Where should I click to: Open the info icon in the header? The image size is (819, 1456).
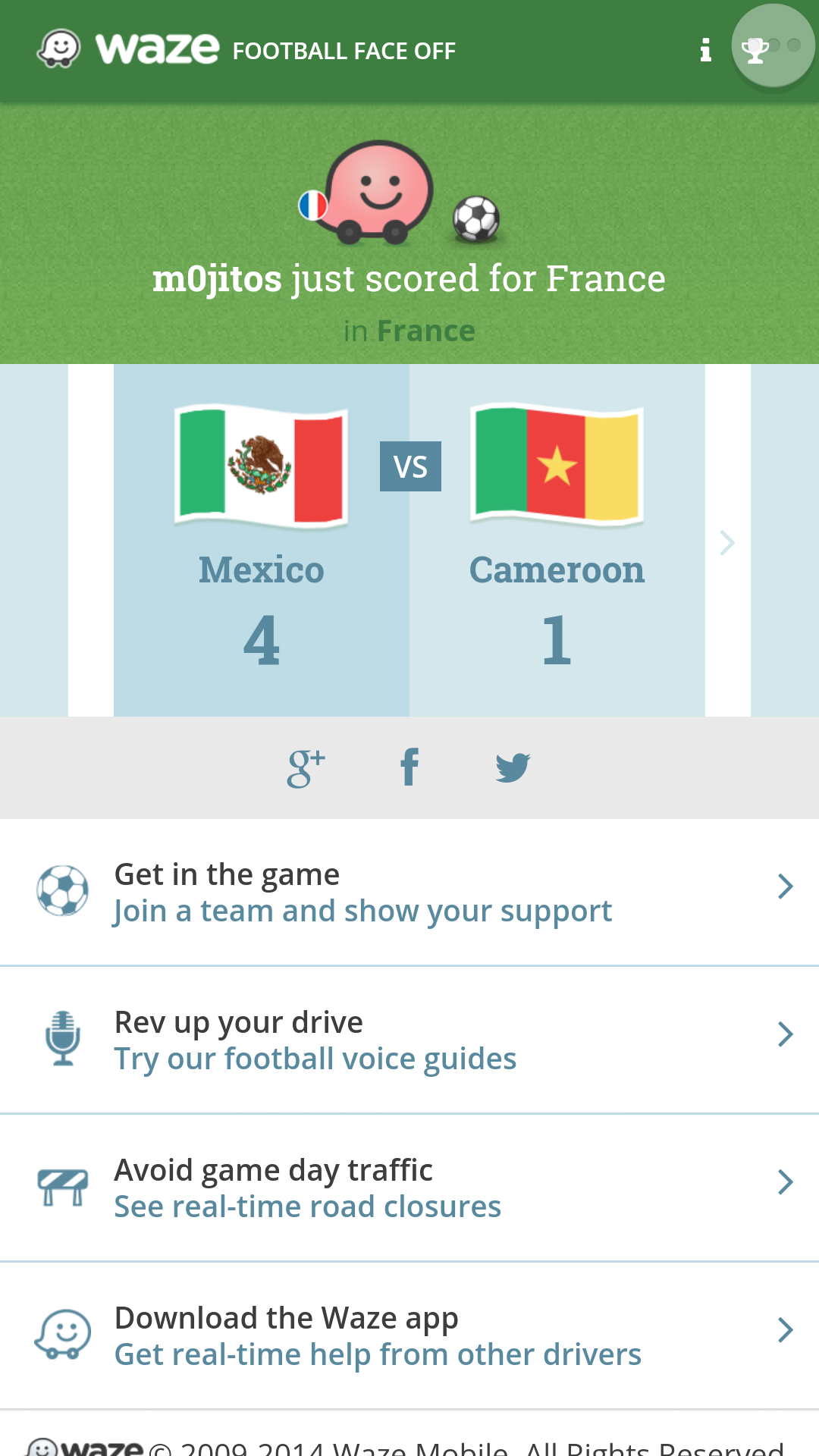(705, 50)
